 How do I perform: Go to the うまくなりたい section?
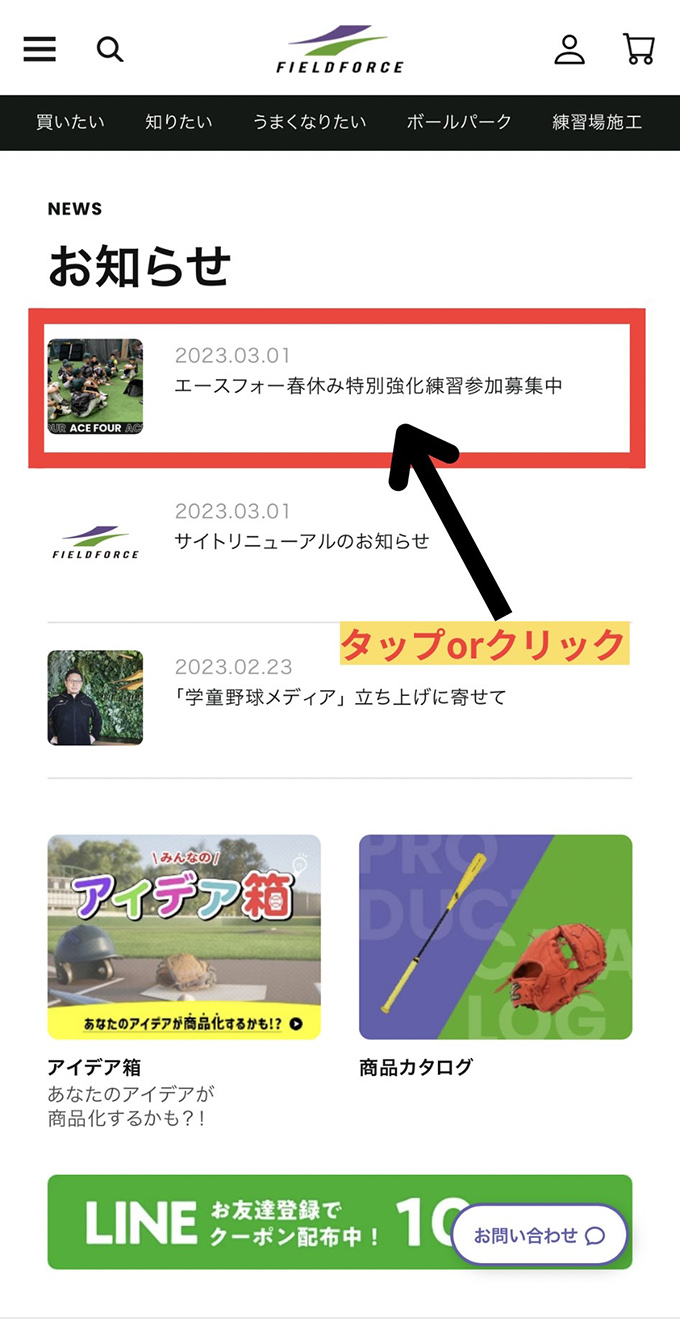point(310,122)
